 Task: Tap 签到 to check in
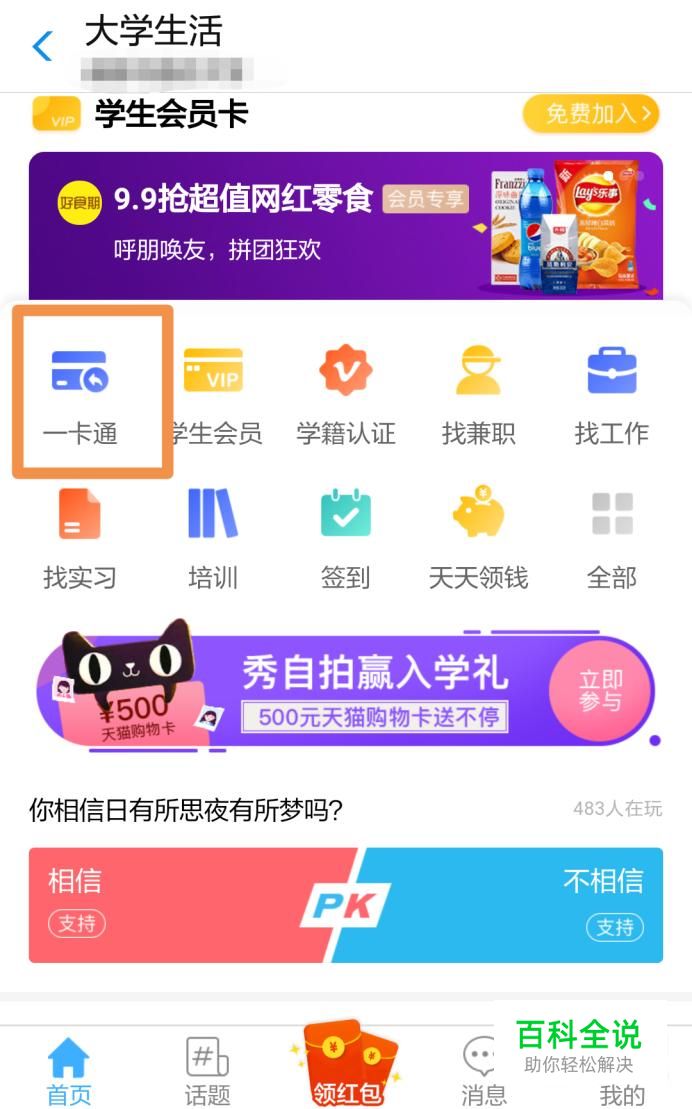(x=345, y=537)
